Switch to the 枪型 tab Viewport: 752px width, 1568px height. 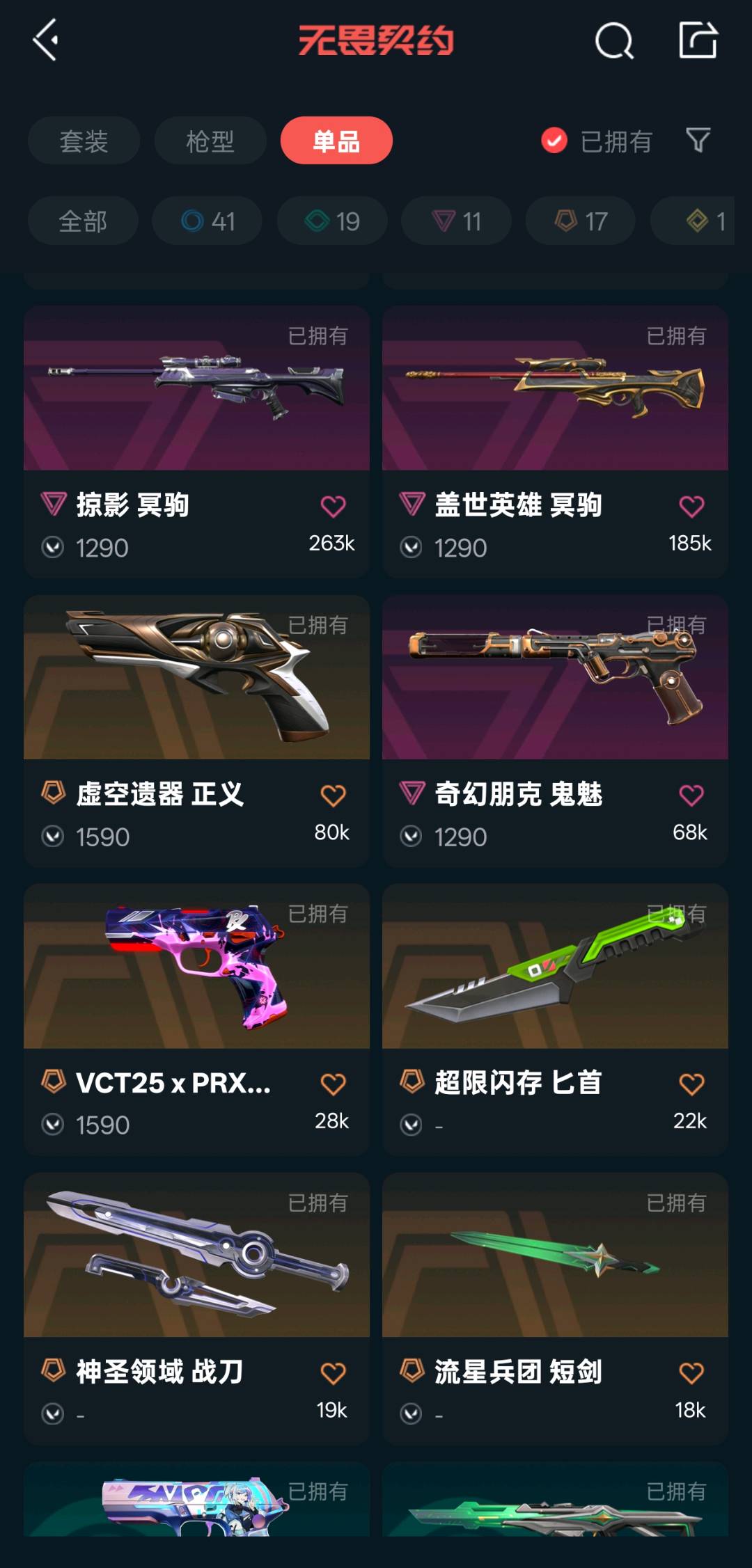point(210,141)
